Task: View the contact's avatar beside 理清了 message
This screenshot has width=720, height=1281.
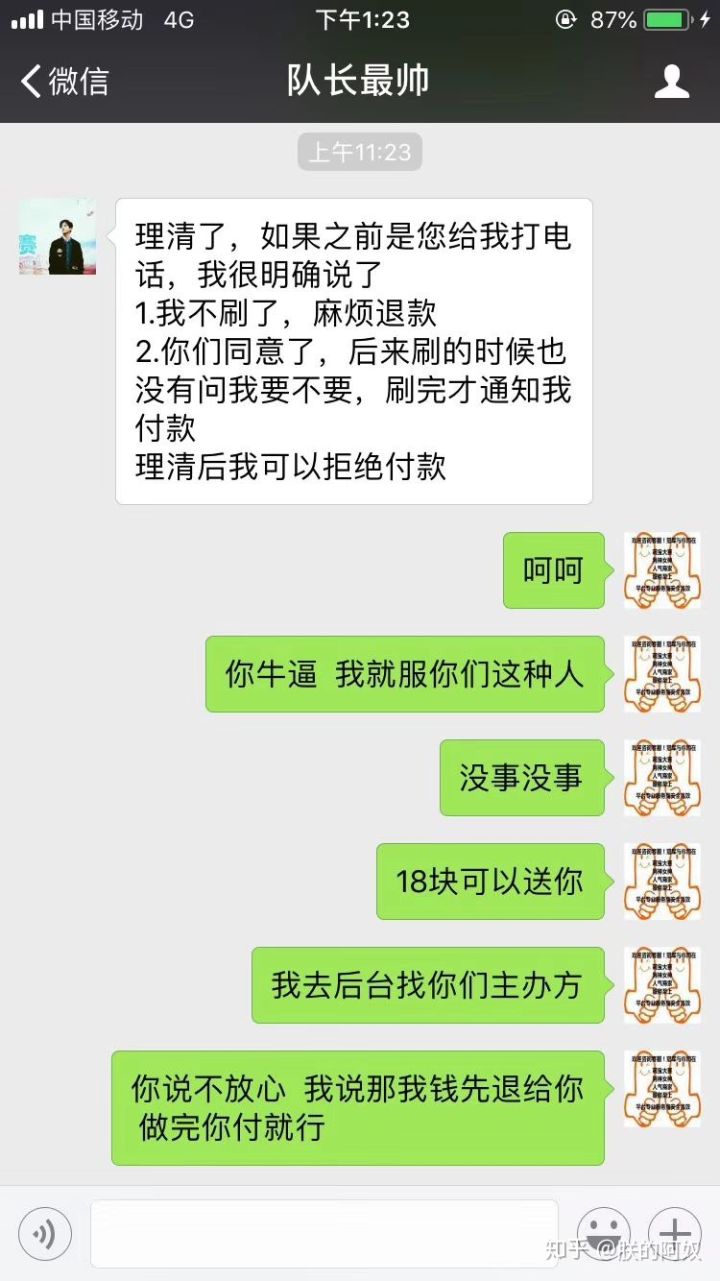Action: pyautogui.click(x=57, y=237)
